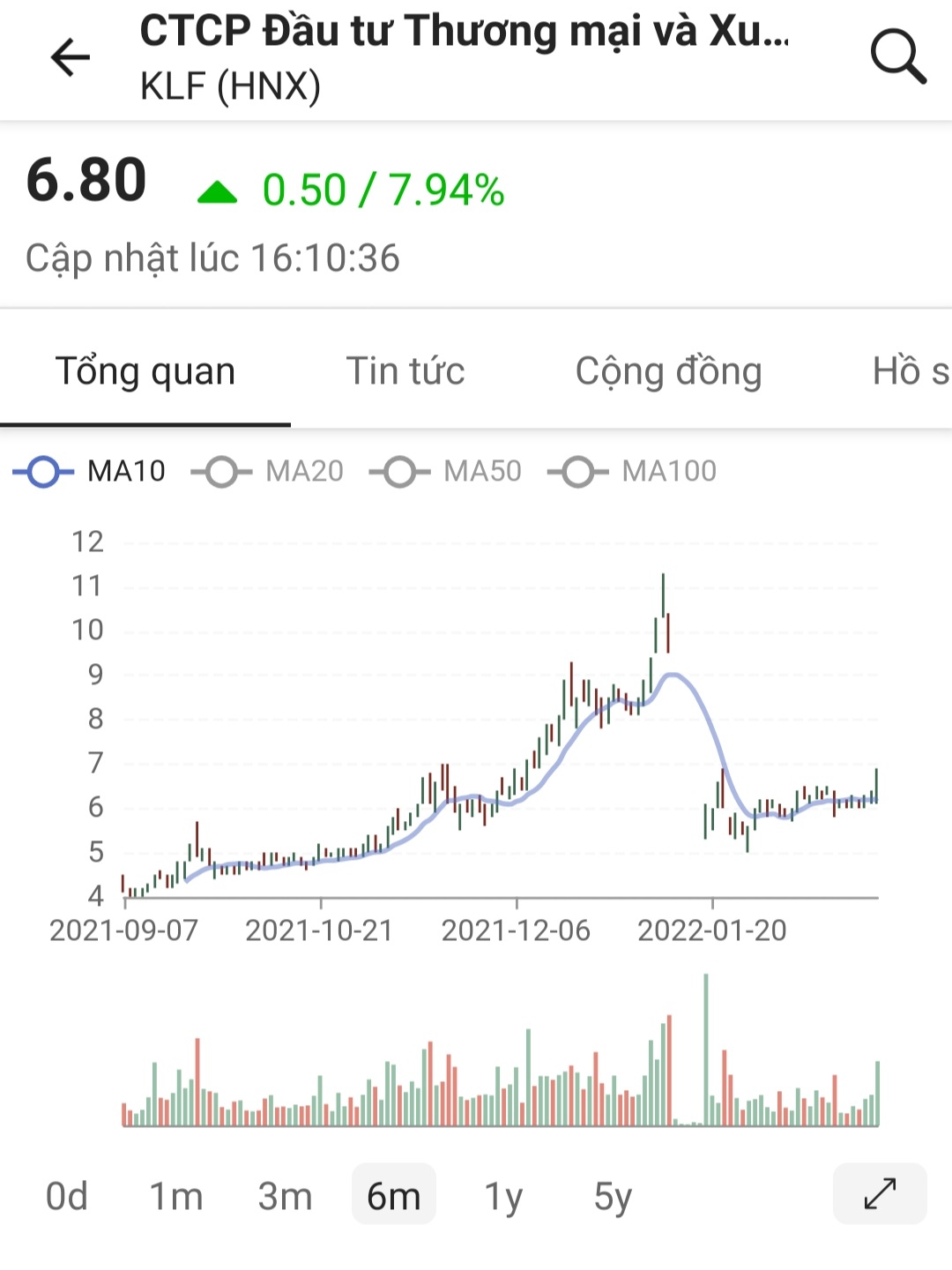This screenshot has width=952, height=1270.
Task: Show the 5y price chart
Action: click(613, 1197)
